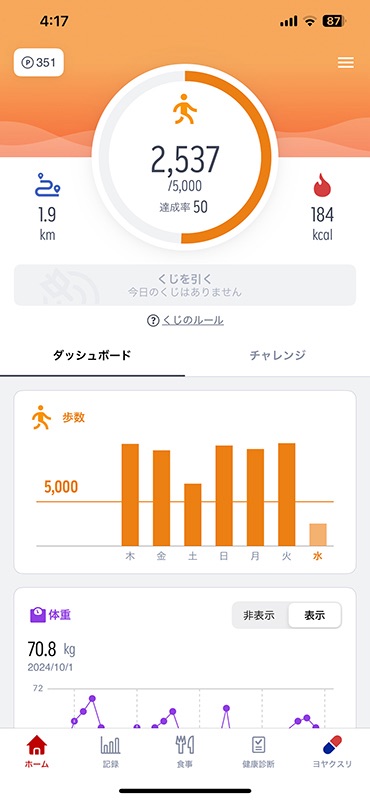This screenshot has height=800, width=370.
Task: Select 非表示 to hide weight
Action: pos(259,615)
